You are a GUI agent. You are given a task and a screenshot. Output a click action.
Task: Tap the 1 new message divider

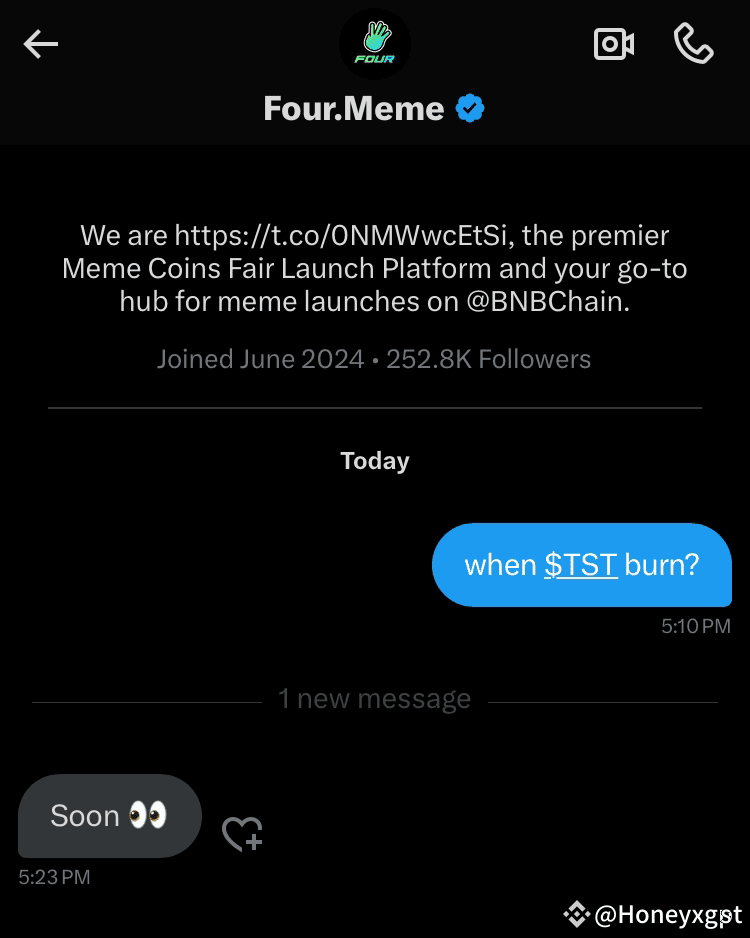tap(375, 698)
